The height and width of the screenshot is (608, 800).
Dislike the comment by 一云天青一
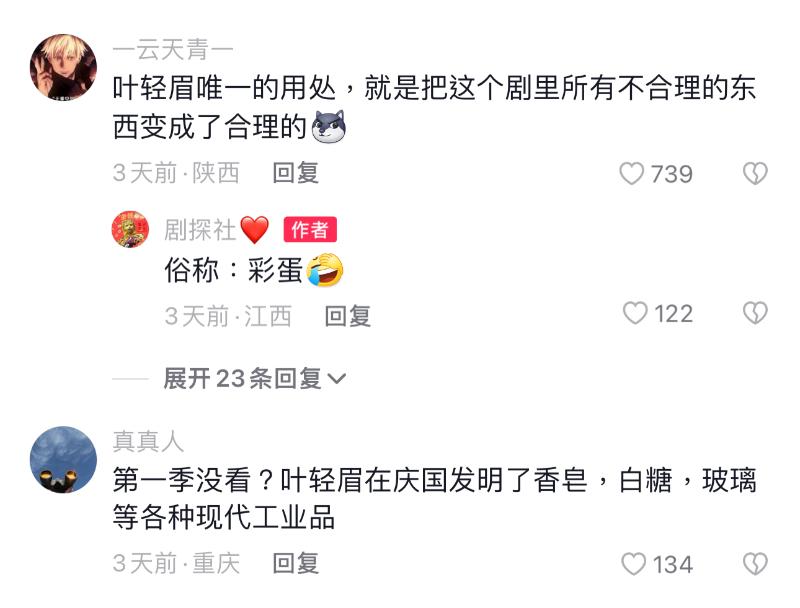point(755,174)
